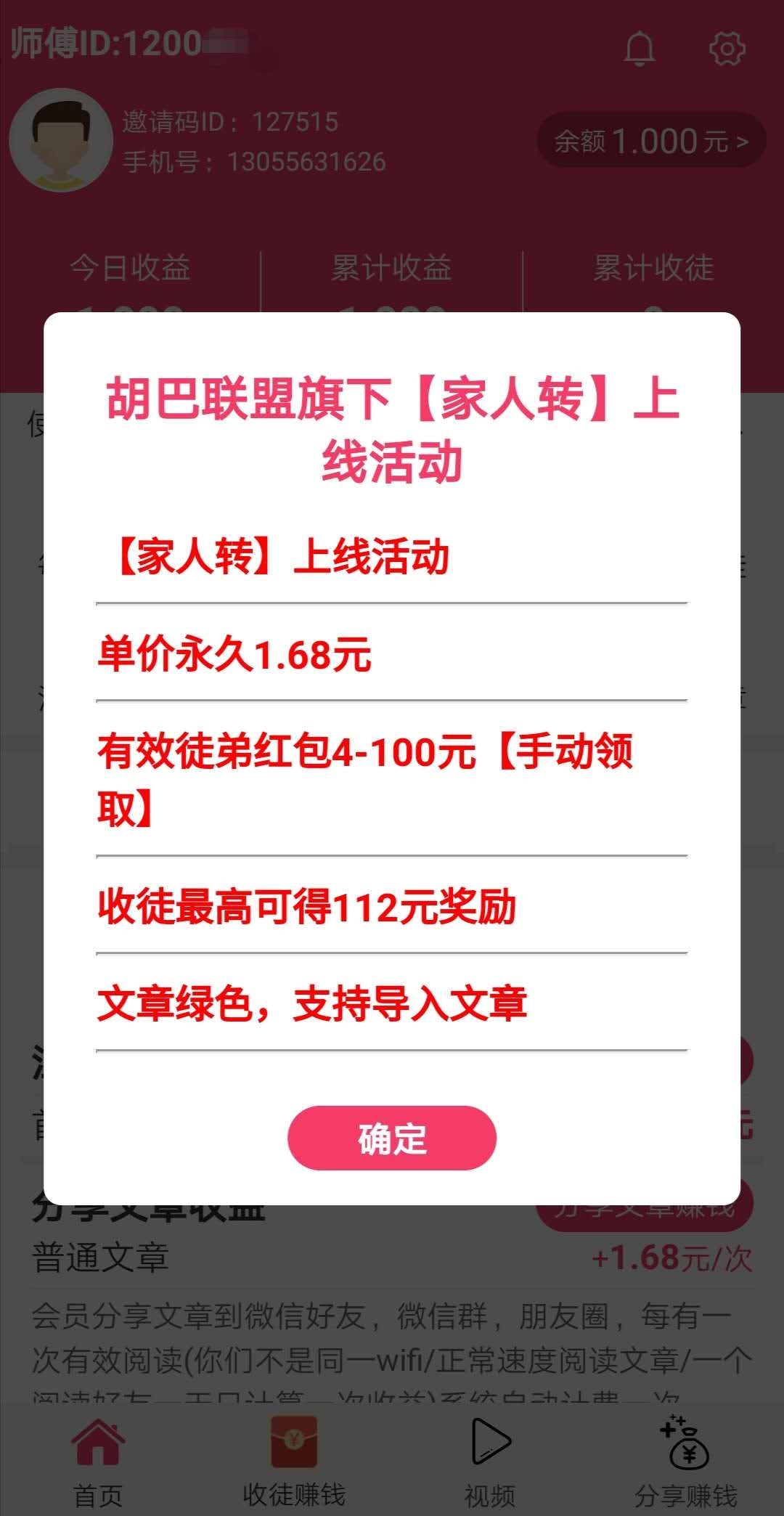Open the settings gear
The width and height of the screenshot is (784, 1516).
(727, 49)
